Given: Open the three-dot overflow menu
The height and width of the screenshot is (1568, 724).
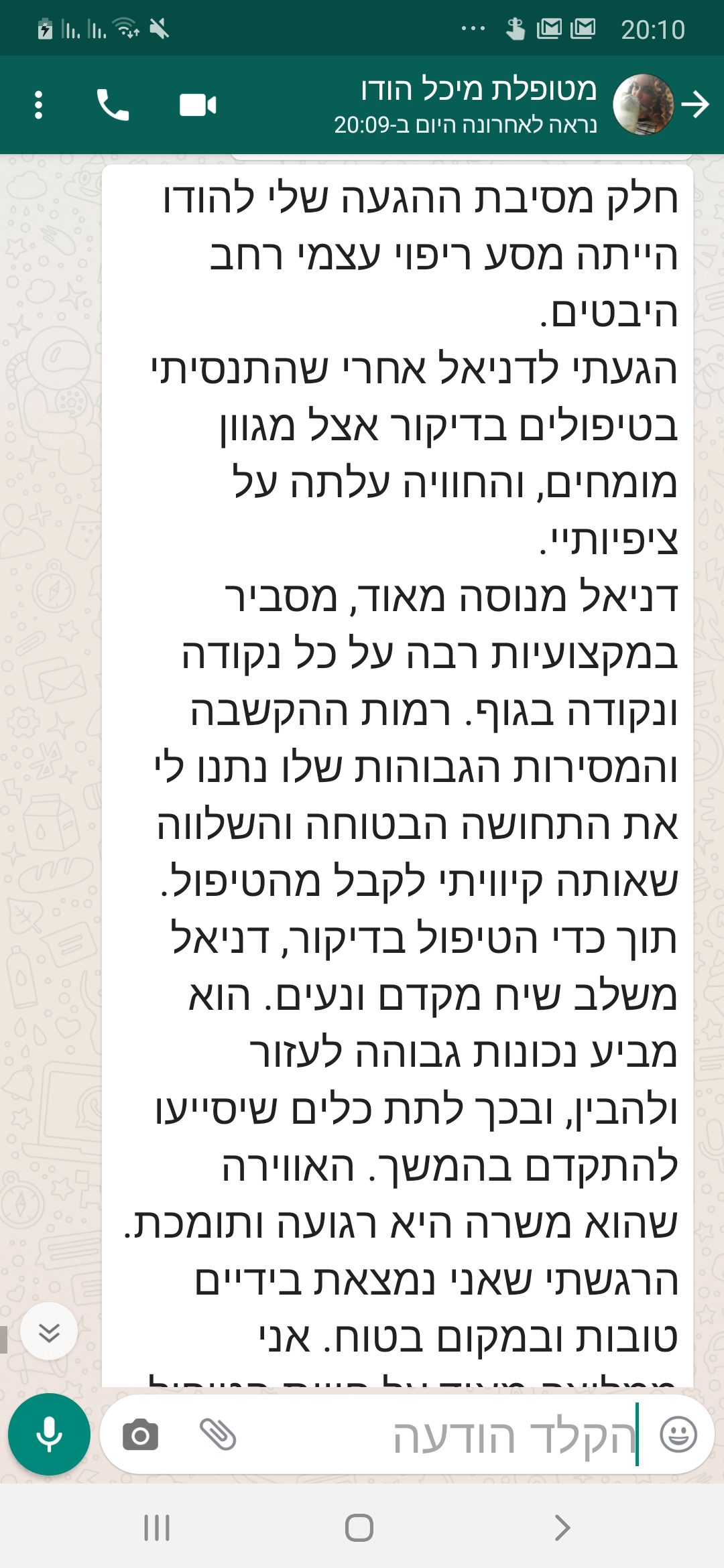Looking at the screenshot, I should [x=38, y=105].
